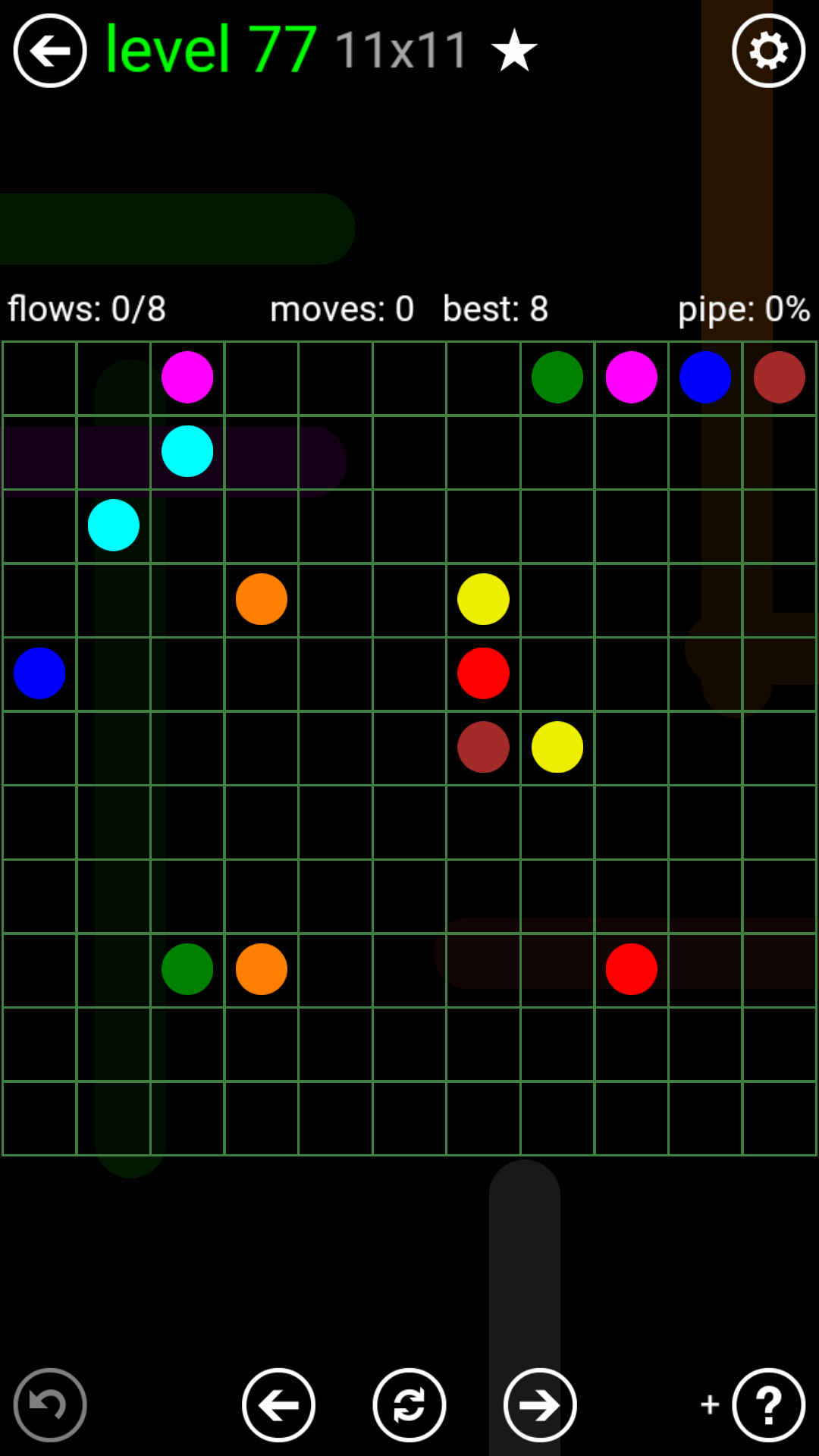Restart the current level
819x1456 pixels.
[x=409, y=1404]
